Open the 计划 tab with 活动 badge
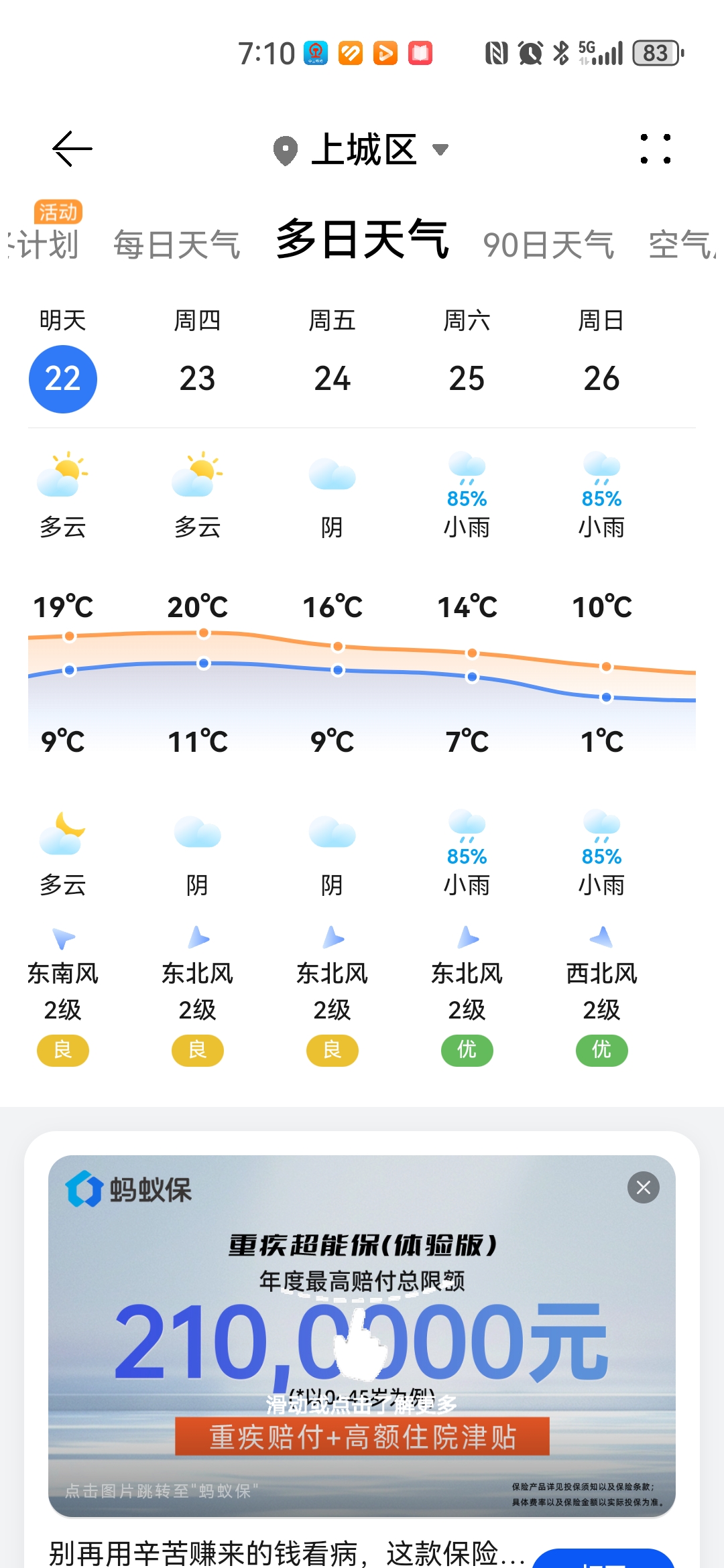The height and width of the screenshot is (1568, 724). [x=44, y=235]
